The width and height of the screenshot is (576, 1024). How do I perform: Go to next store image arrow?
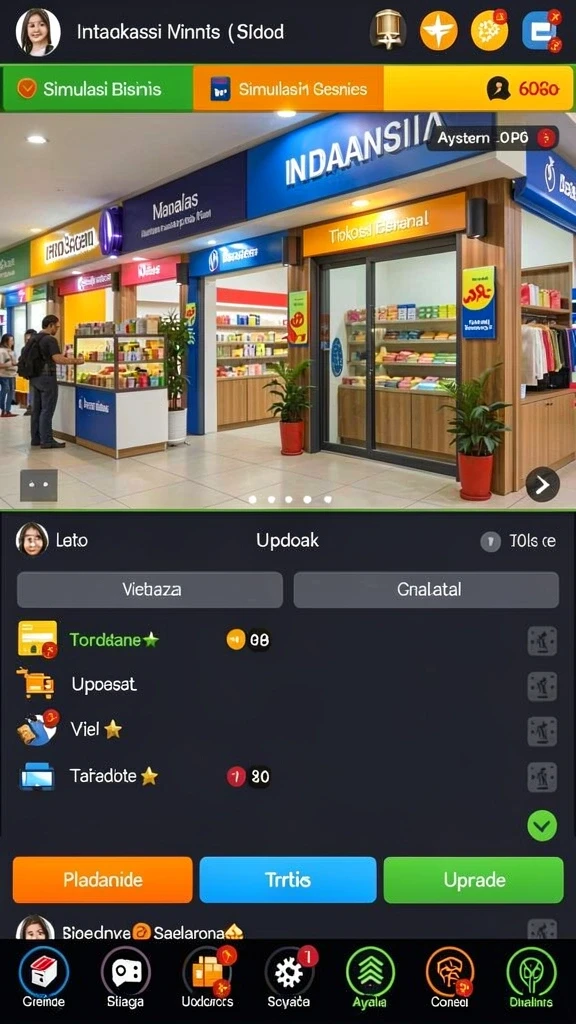click(543, 485)
